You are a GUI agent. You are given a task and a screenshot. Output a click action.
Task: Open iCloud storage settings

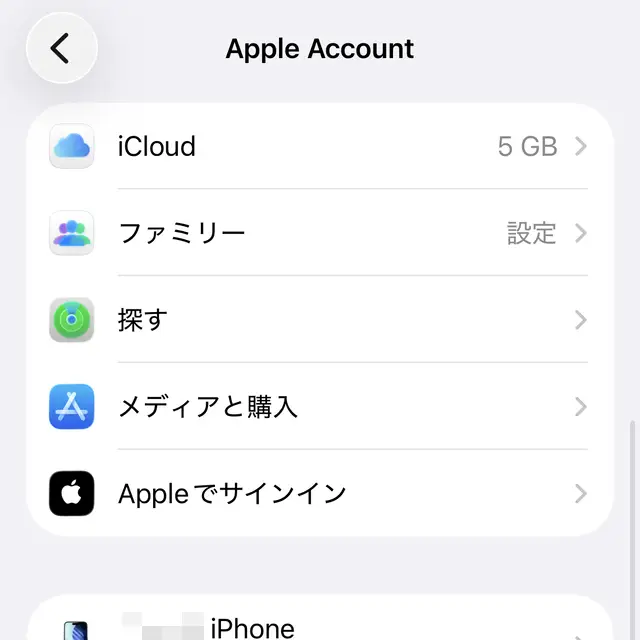click(320, 146)
